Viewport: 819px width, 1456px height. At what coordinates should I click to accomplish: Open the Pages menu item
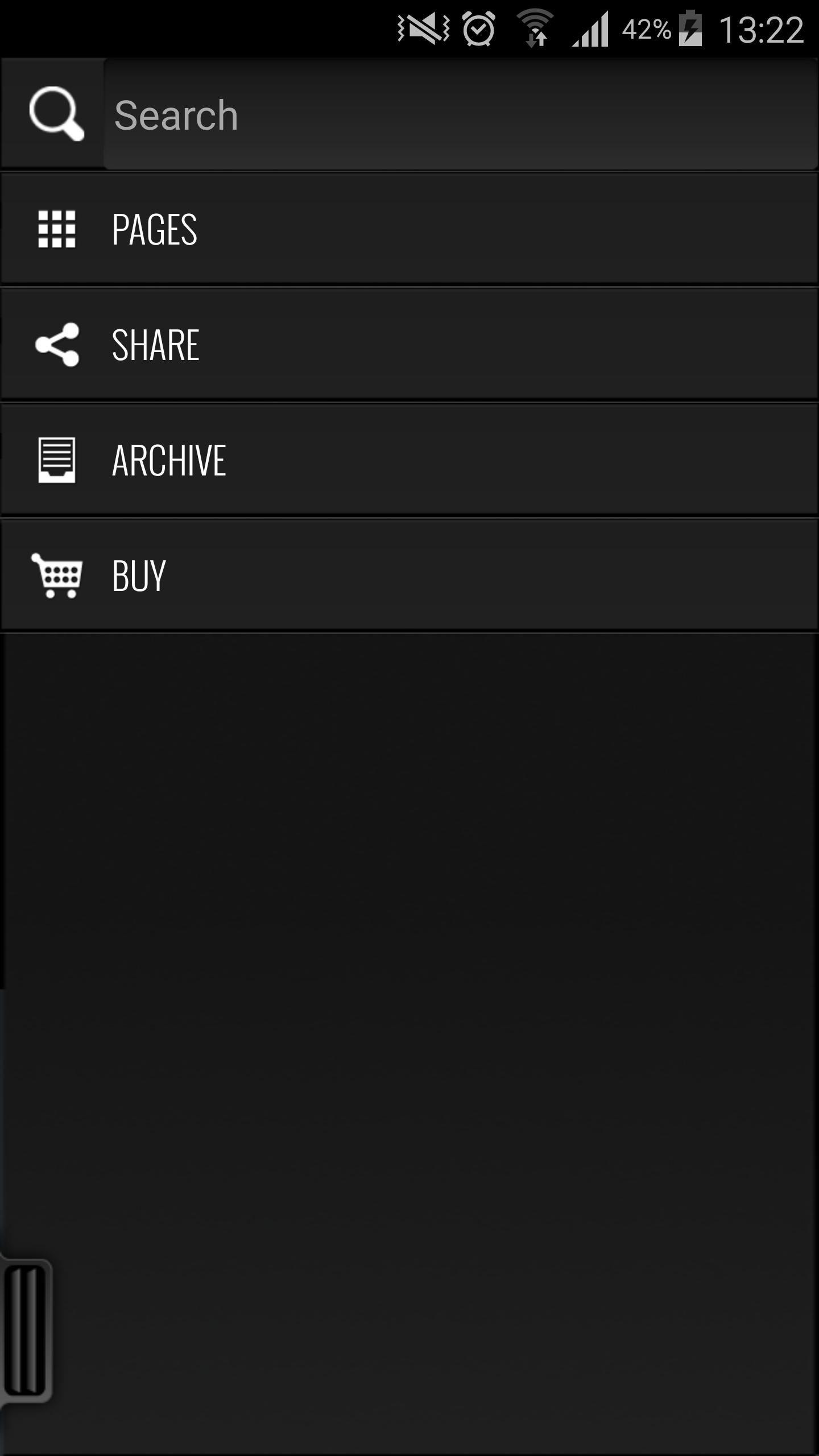pos(409,229)
